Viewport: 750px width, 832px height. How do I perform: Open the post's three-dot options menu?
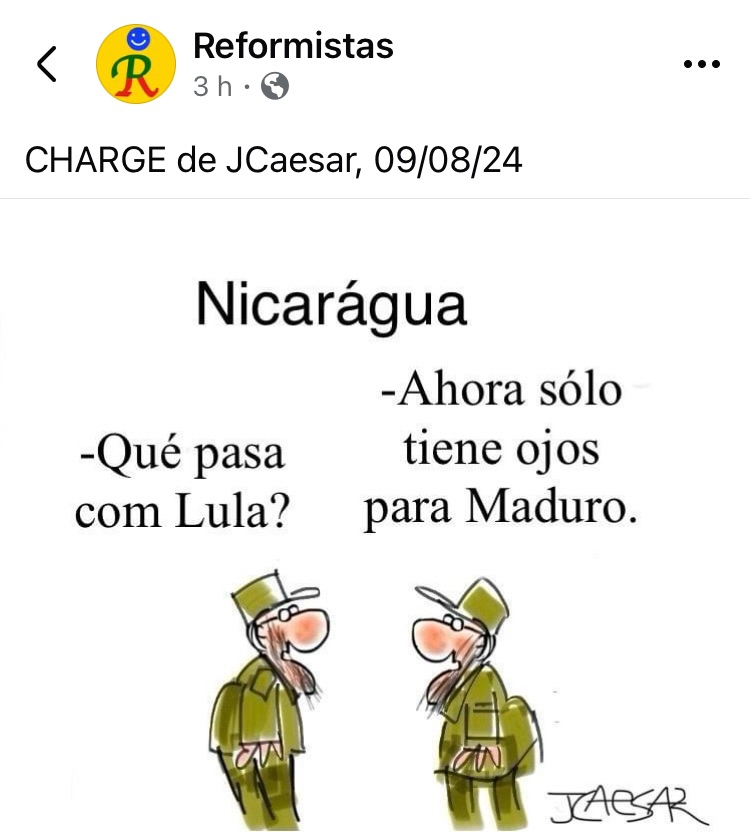701,65
